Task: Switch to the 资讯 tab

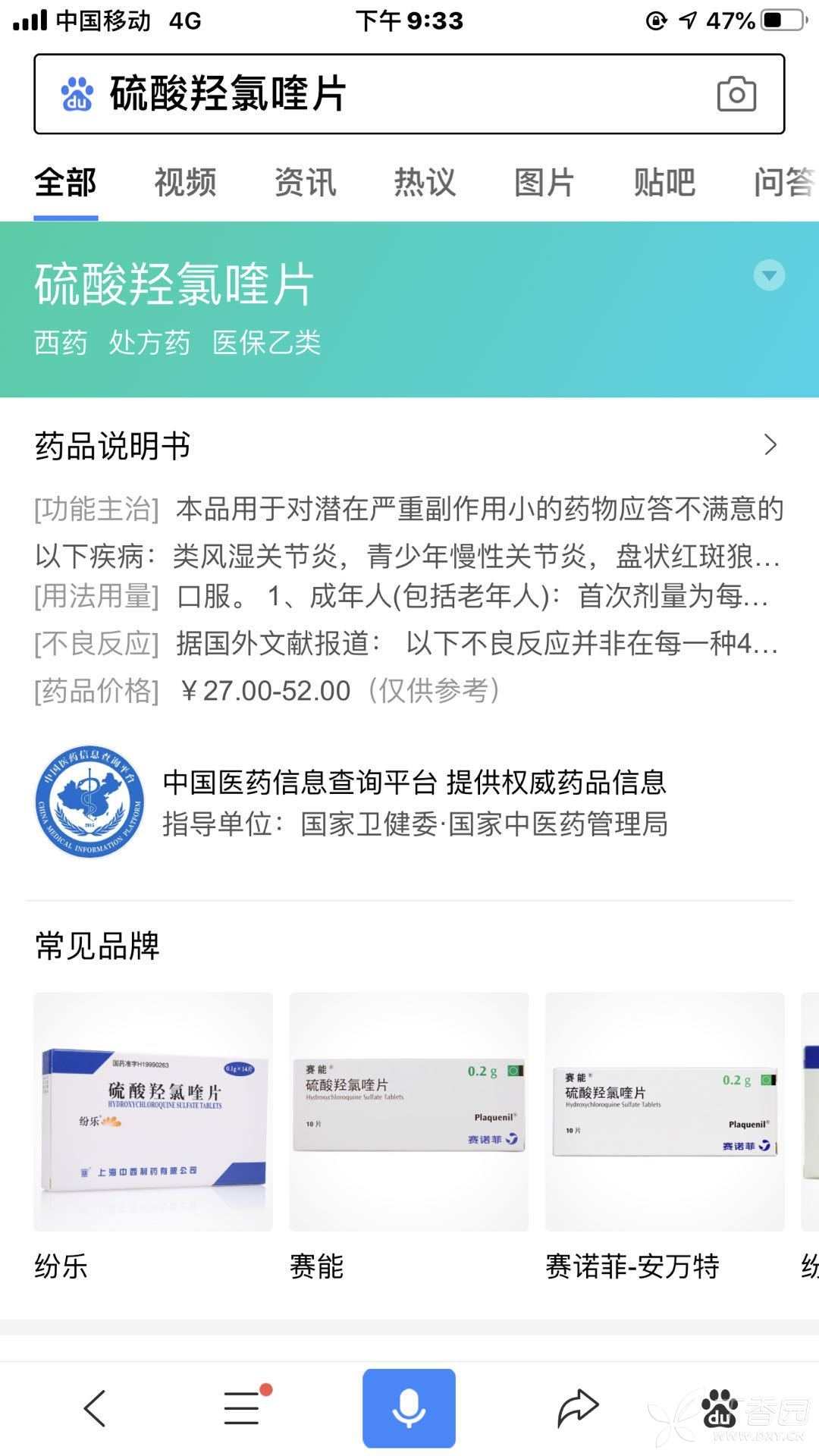Action: click(305, 183)
